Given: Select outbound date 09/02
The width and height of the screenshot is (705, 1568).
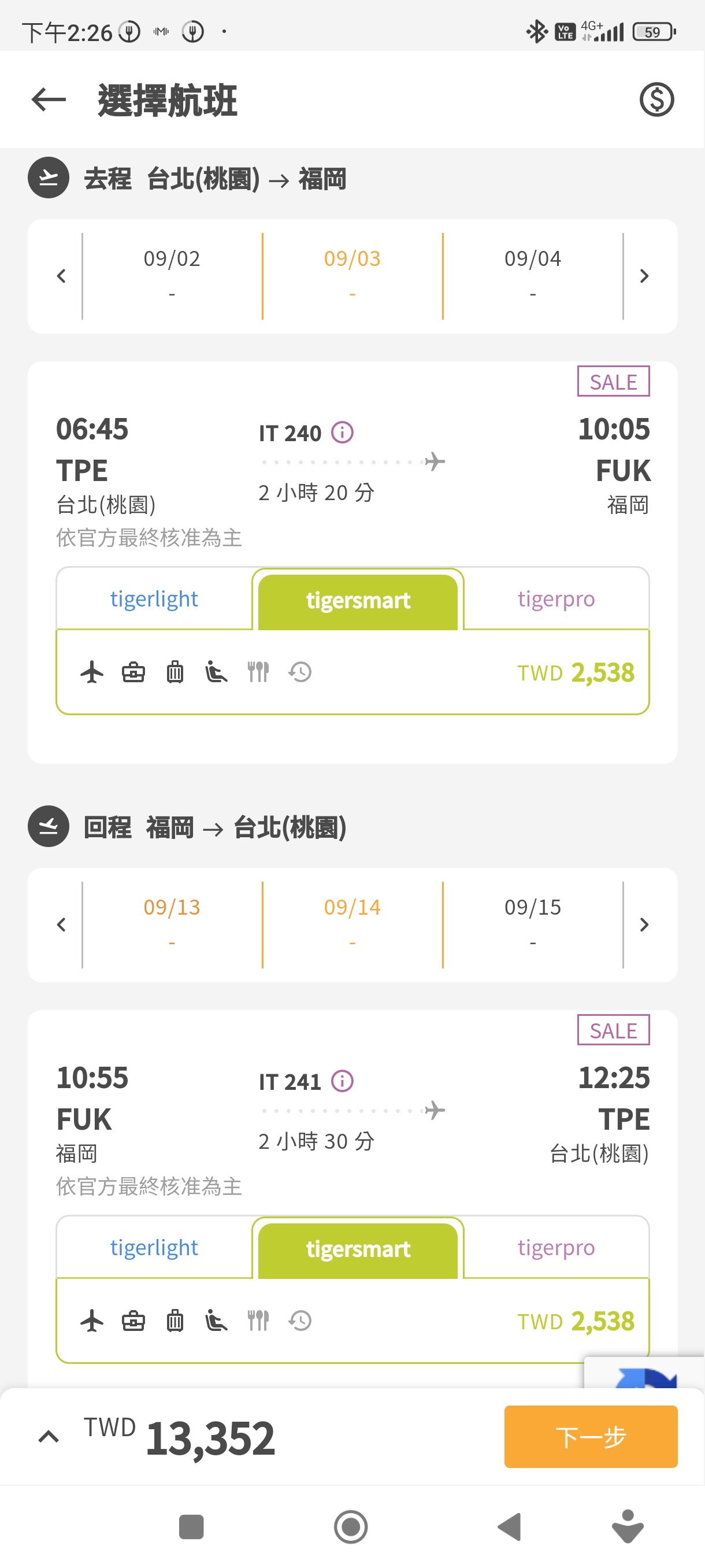Looking at the screenshot, I should [x=172, y=276].
